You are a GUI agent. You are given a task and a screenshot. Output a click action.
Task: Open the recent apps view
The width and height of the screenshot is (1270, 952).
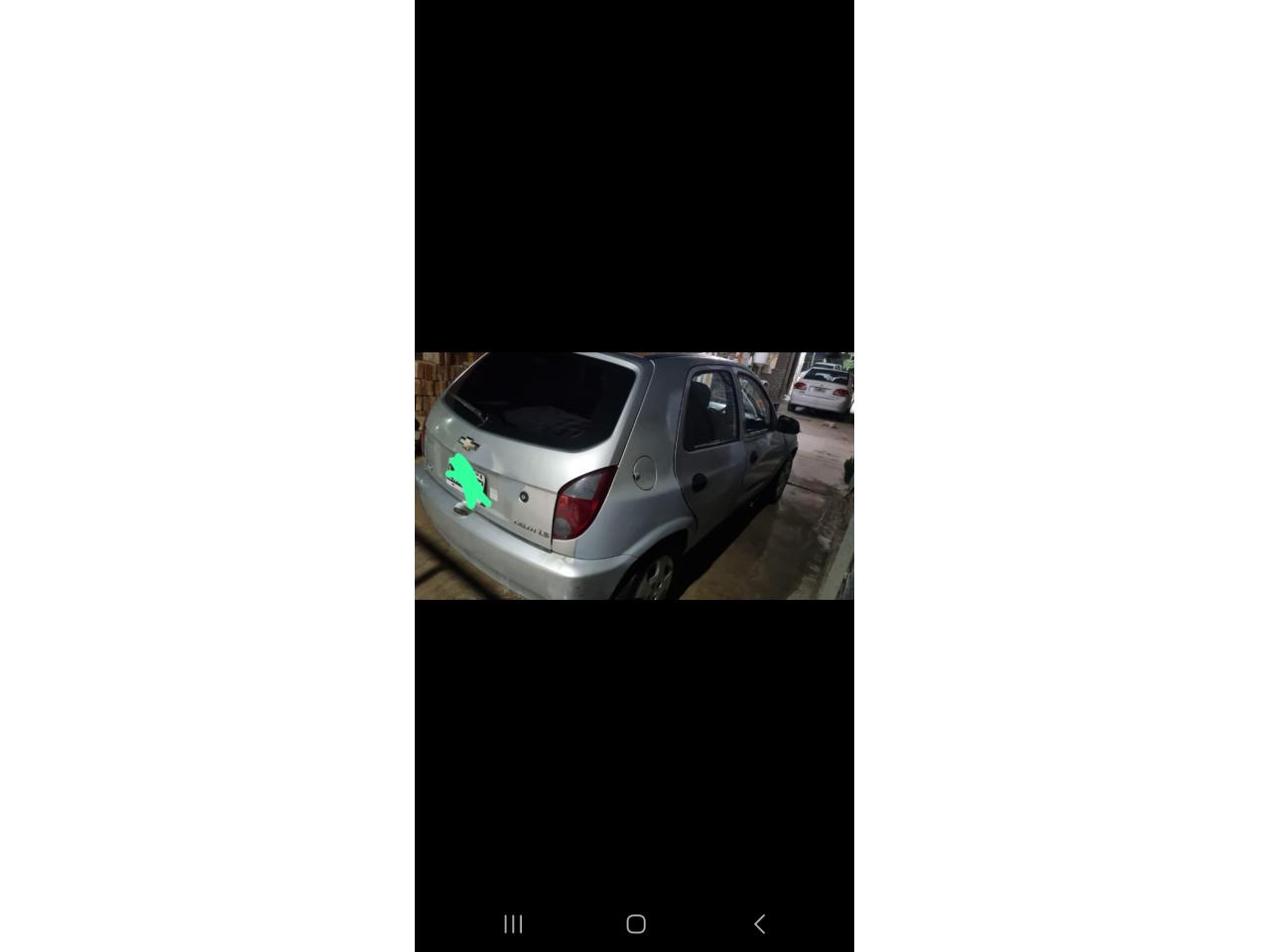point(513,924)
